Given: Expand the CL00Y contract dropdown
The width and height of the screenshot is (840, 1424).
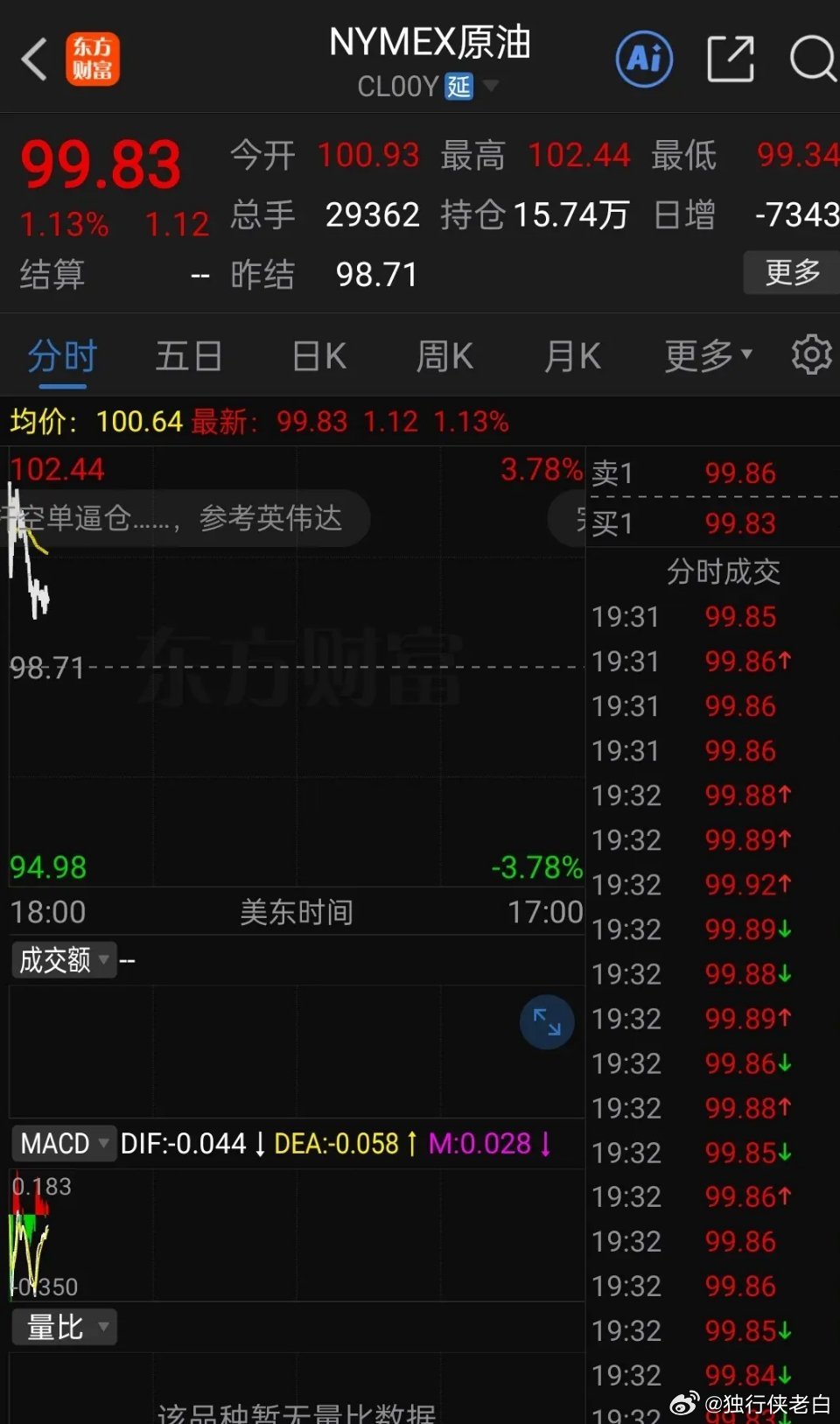Looking at the screenshot, I should tap(491, 86).
